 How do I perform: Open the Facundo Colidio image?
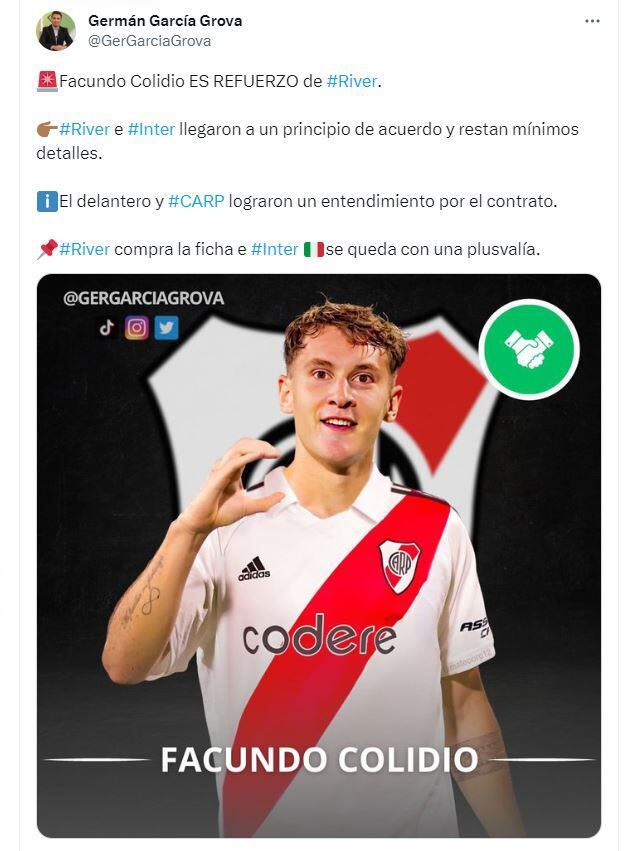pos(319,555)
